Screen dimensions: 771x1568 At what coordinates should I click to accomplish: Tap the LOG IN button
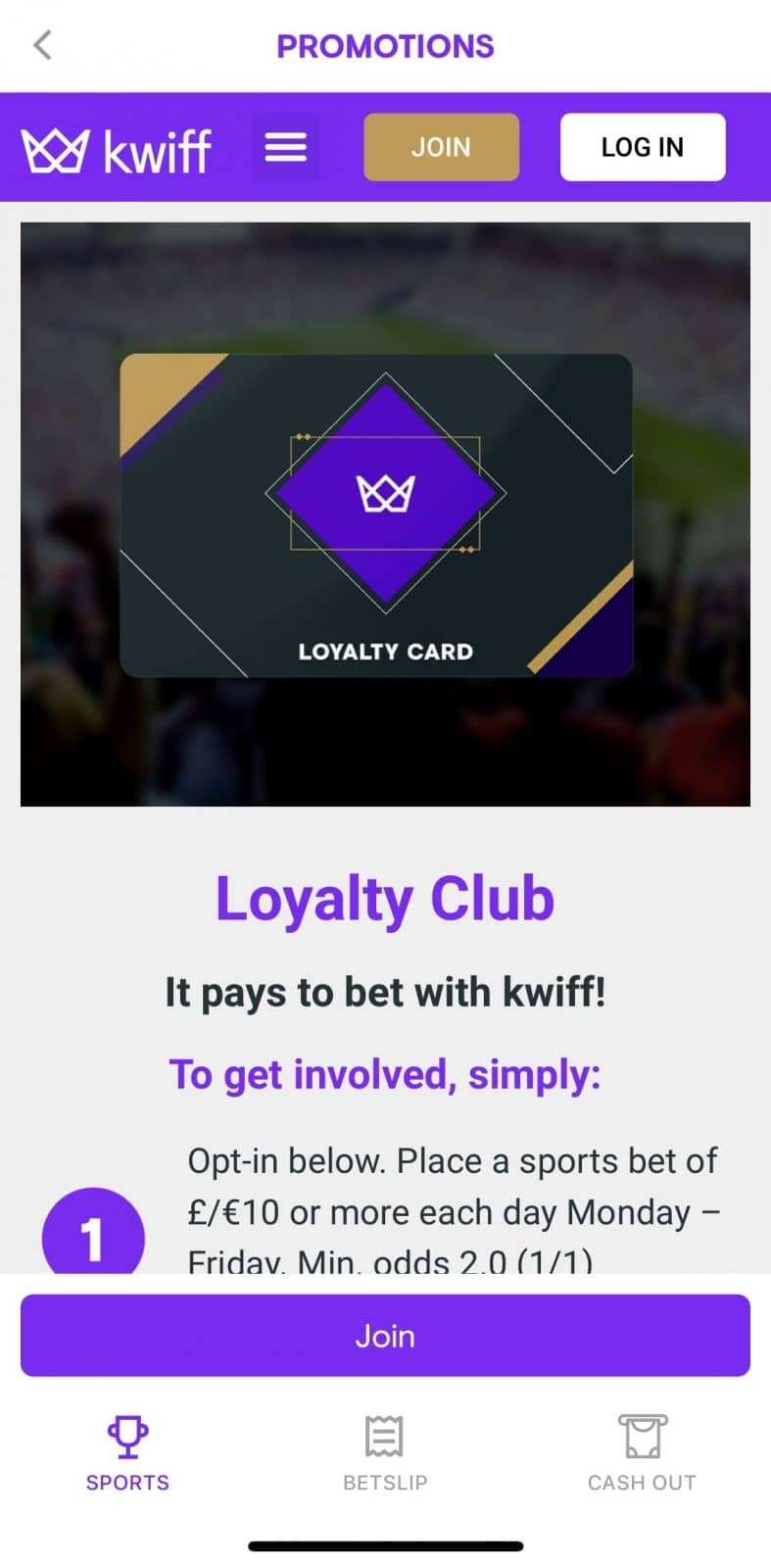(642, 147)
